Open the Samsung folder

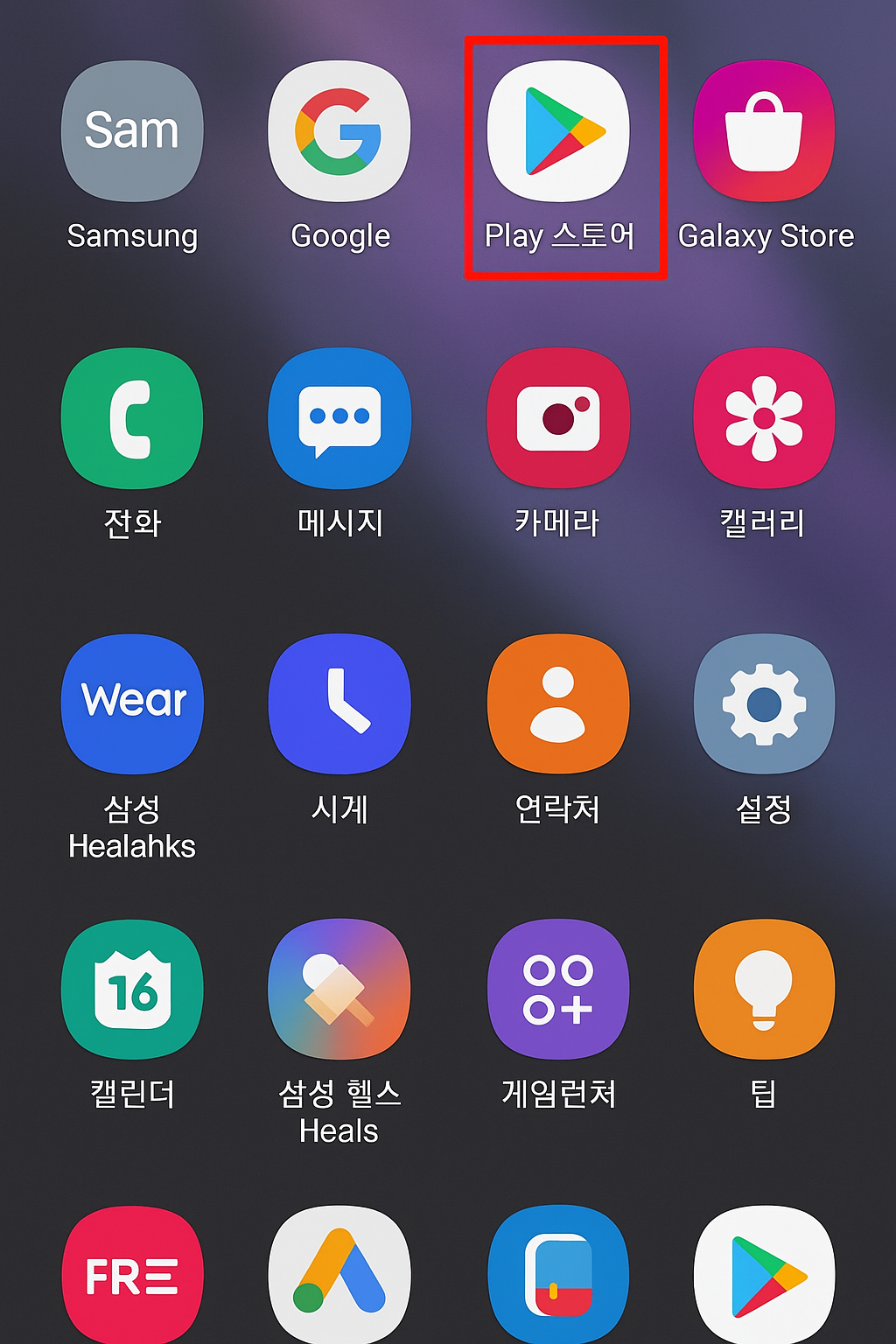coord(132,132)
